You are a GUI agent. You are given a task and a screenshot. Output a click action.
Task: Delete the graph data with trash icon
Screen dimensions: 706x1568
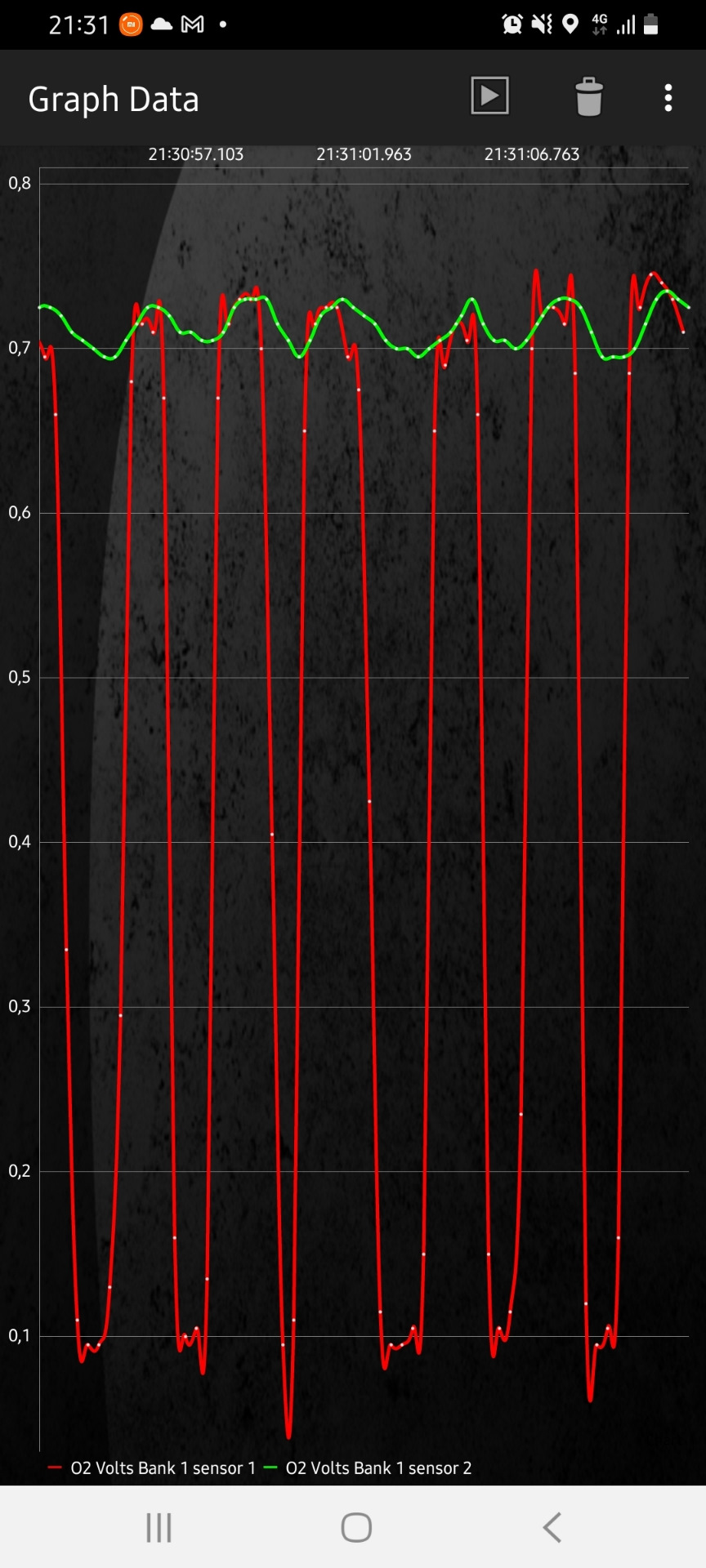coord(588,97)
